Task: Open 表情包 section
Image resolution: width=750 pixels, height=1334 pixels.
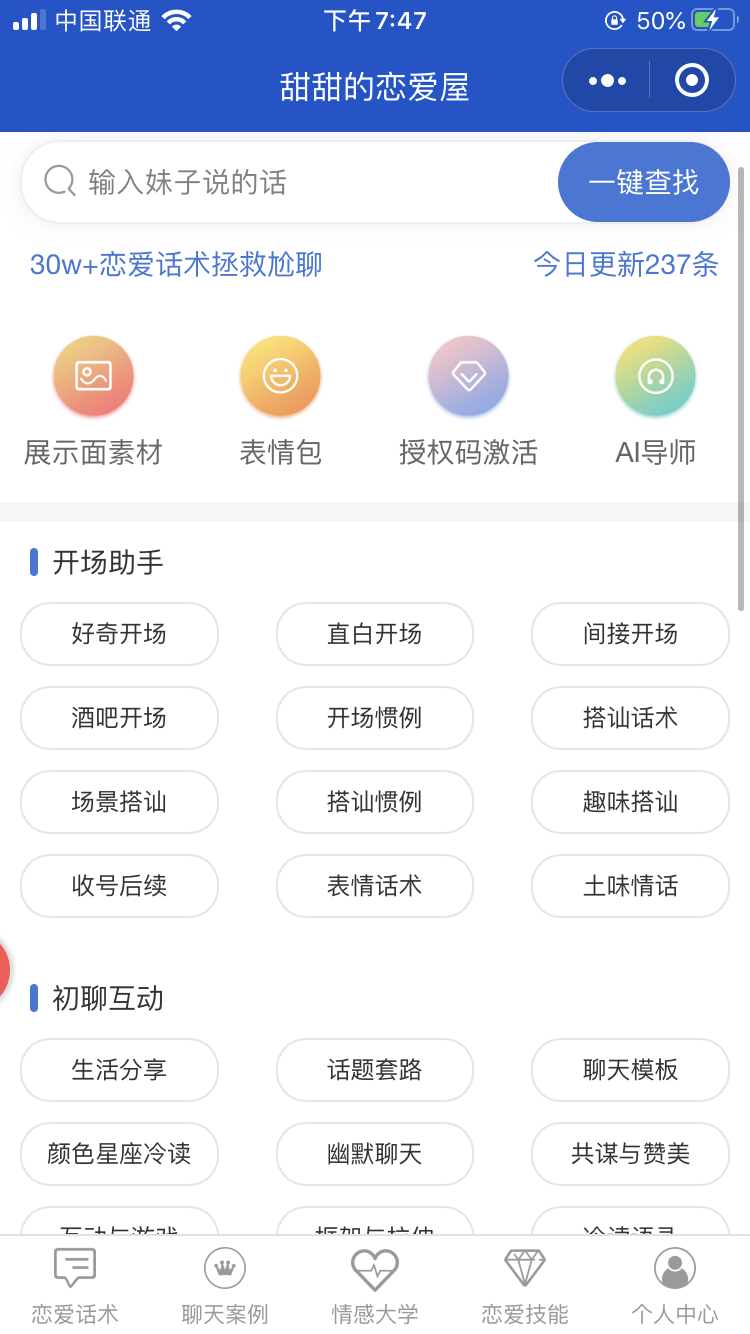Action: coord(280,402)
